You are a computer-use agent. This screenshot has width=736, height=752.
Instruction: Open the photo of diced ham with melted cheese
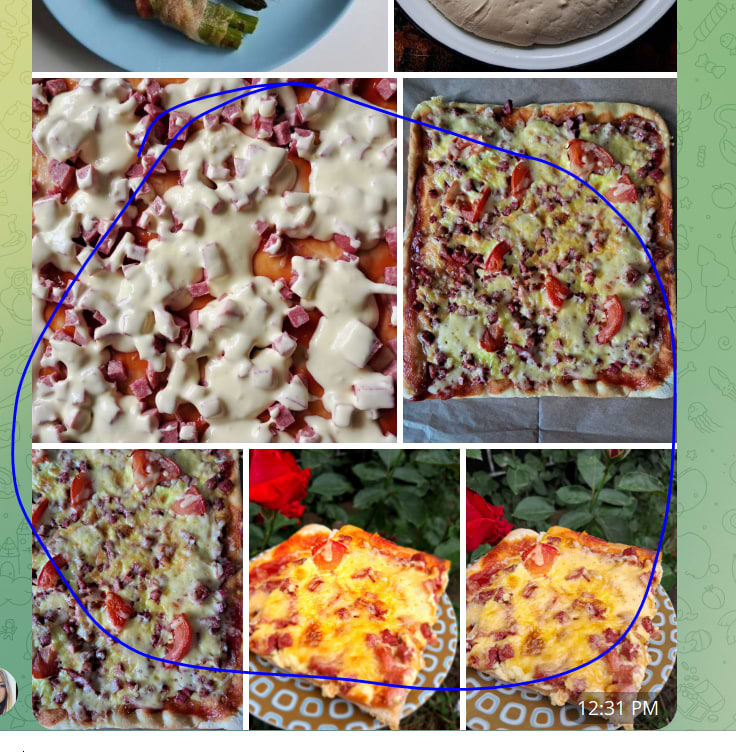click(x=215, y=260)
